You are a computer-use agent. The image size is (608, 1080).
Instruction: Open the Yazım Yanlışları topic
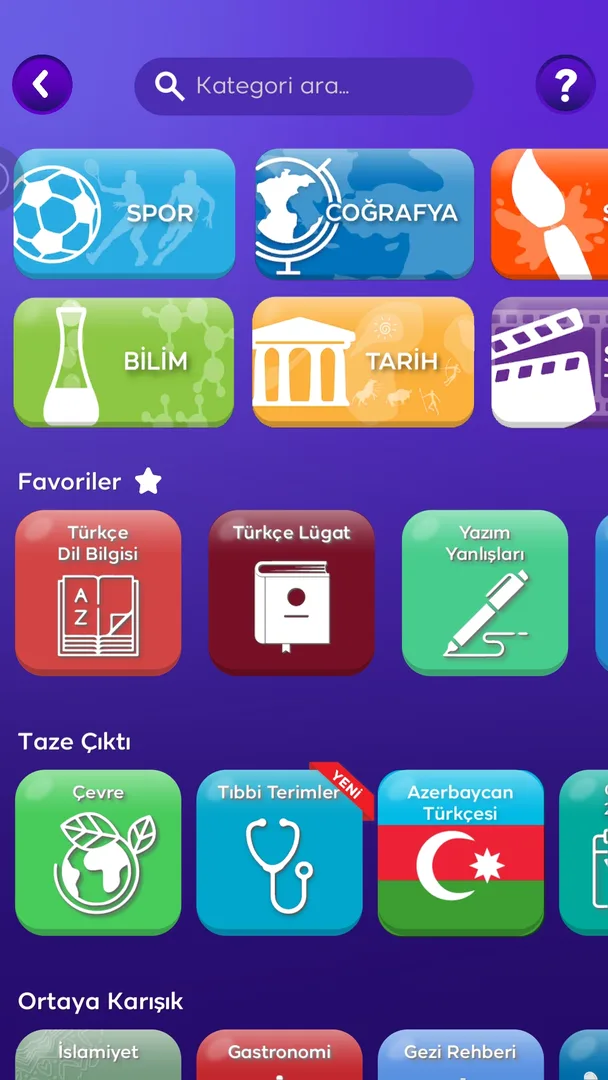coord(485,592)
